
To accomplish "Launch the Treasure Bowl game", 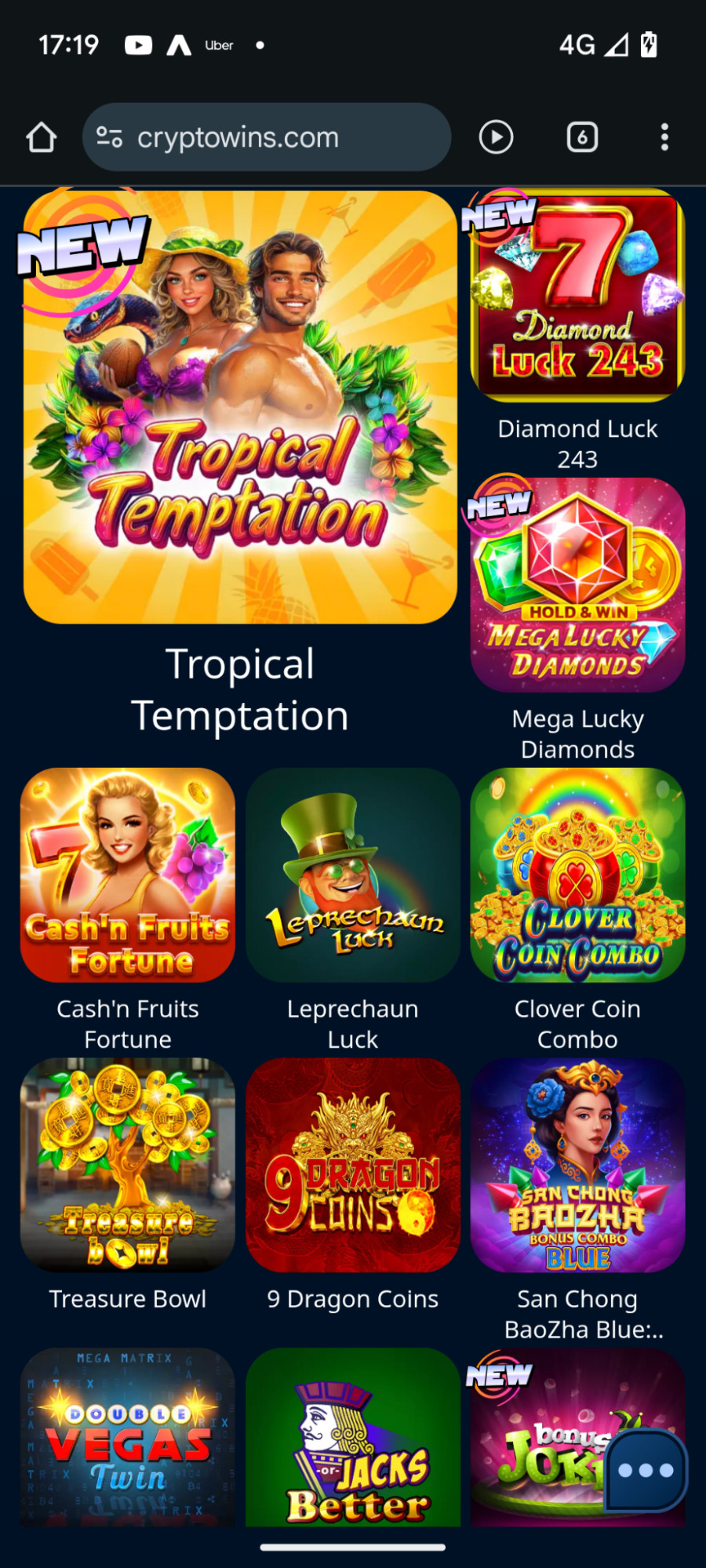I will tap(128, 1166).
